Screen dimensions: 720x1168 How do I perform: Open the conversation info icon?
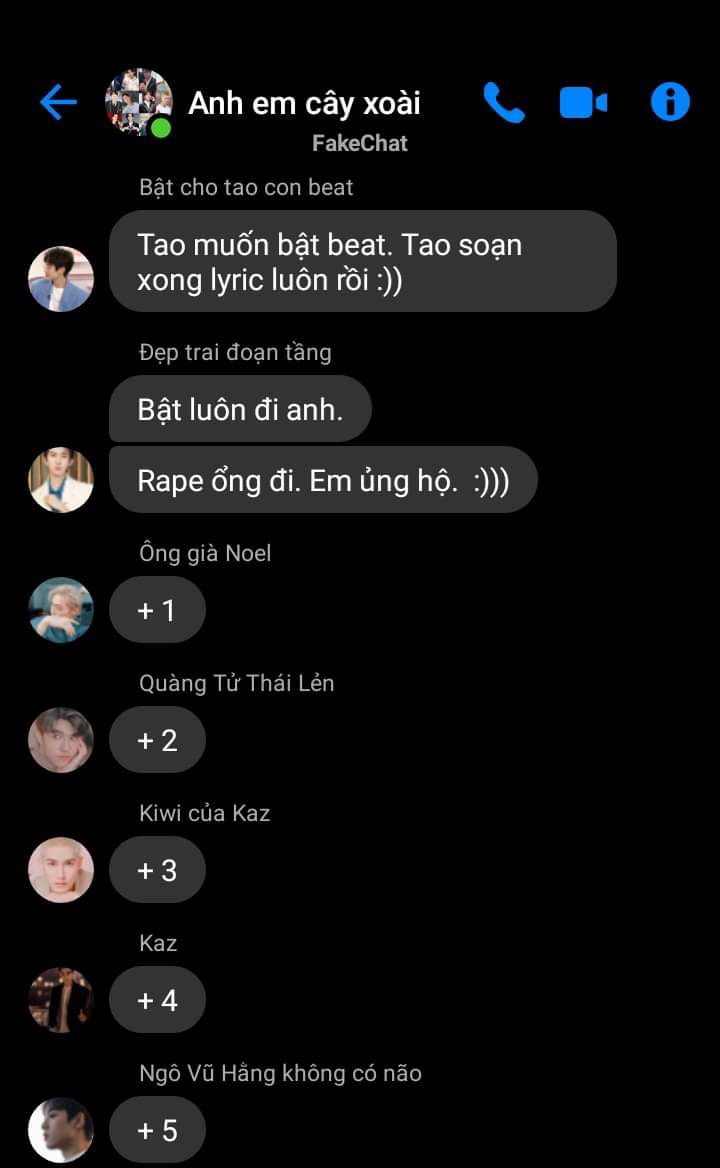[x=670, y=102]
